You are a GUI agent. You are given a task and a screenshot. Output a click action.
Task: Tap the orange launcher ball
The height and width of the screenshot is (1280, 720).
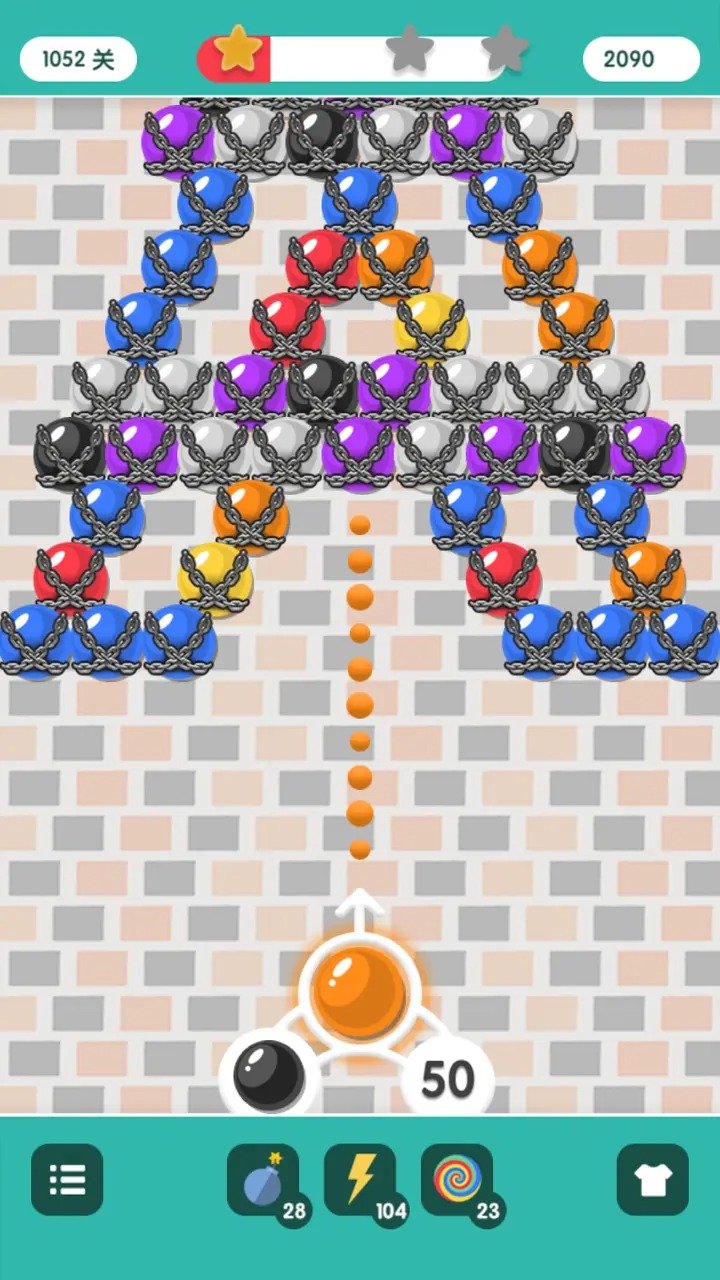(x=360, y=992)
